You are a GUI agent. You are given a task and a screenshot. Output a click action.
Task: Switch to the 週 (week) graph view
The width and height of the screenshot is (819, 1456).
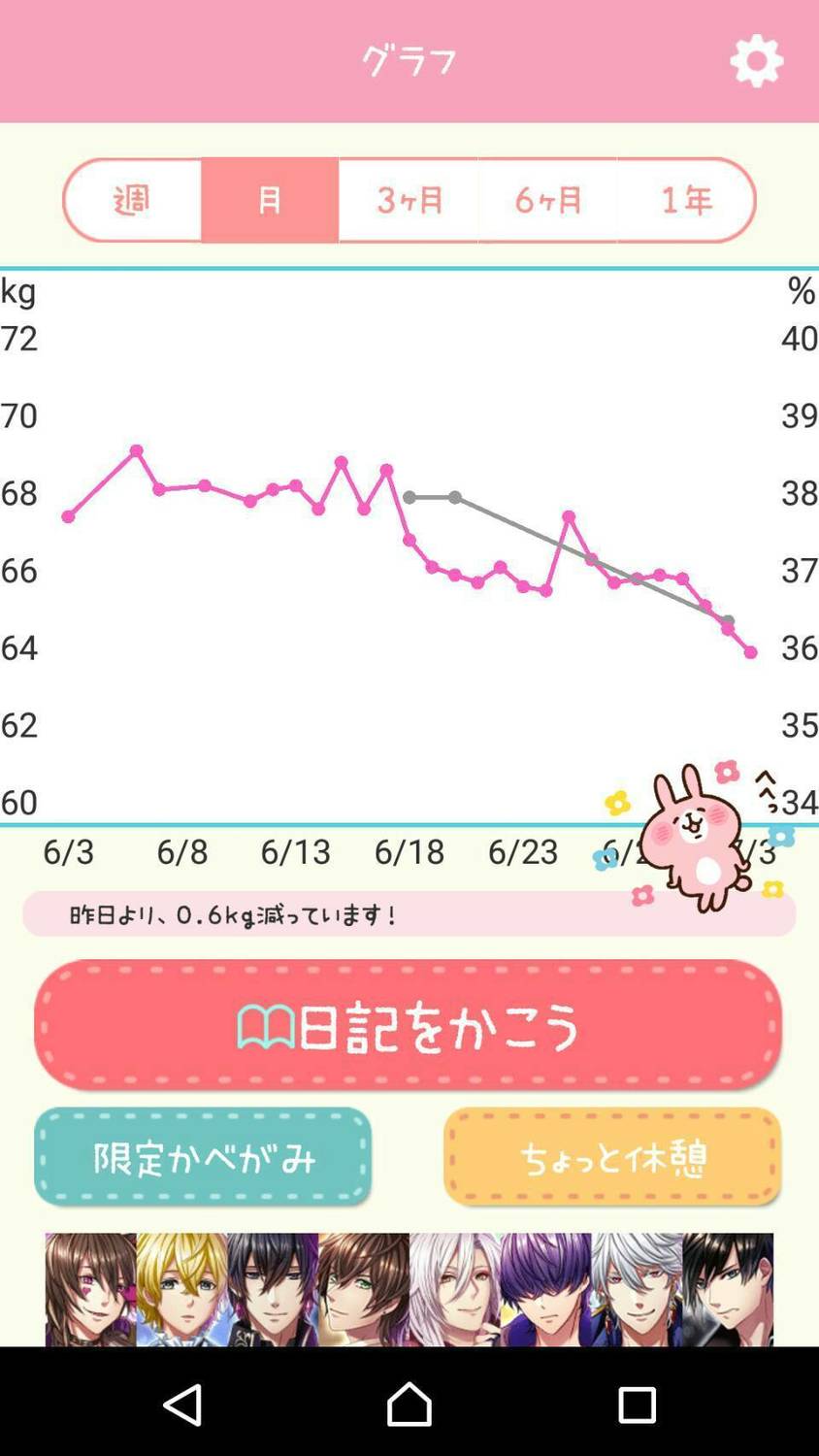pos(133,200)
